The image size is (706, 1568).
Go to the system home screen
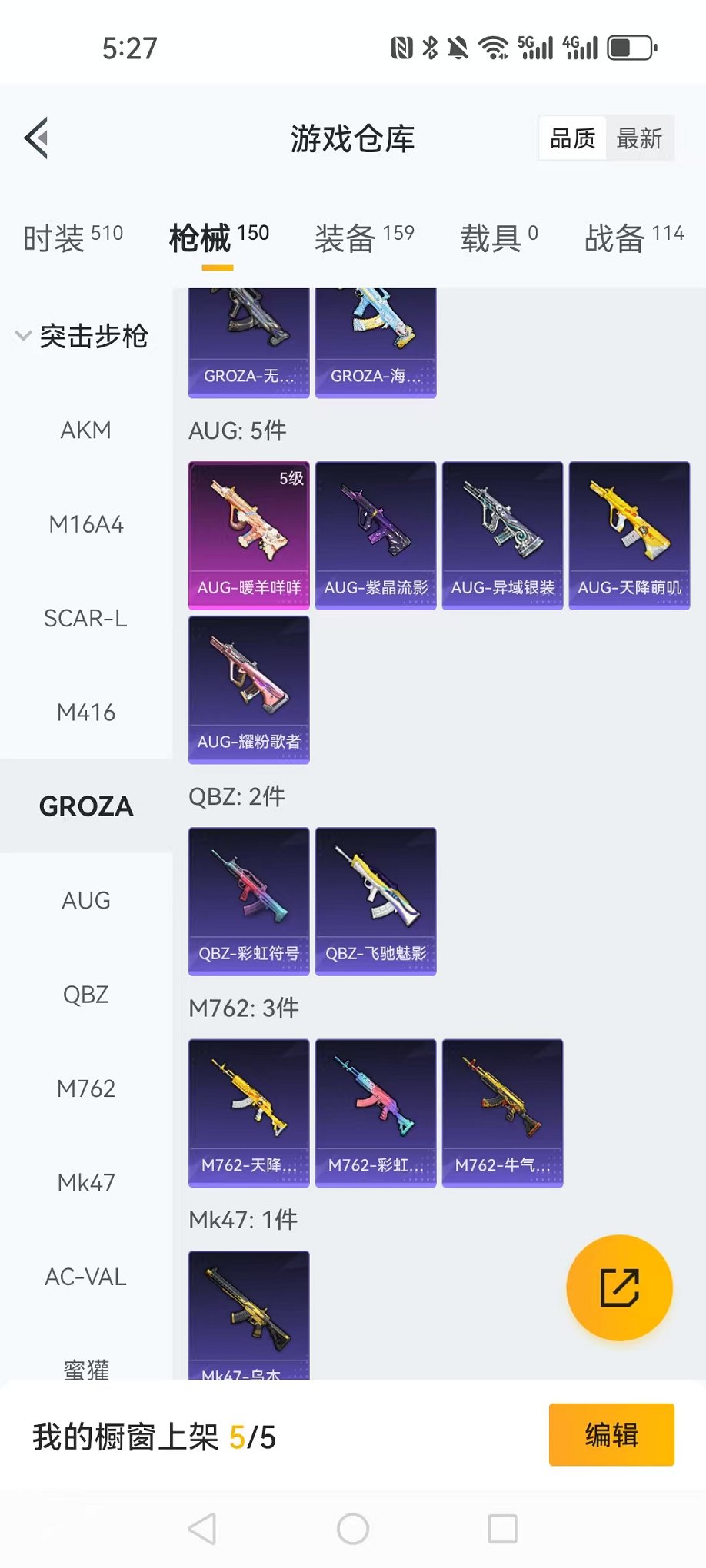coord(353,1528)
